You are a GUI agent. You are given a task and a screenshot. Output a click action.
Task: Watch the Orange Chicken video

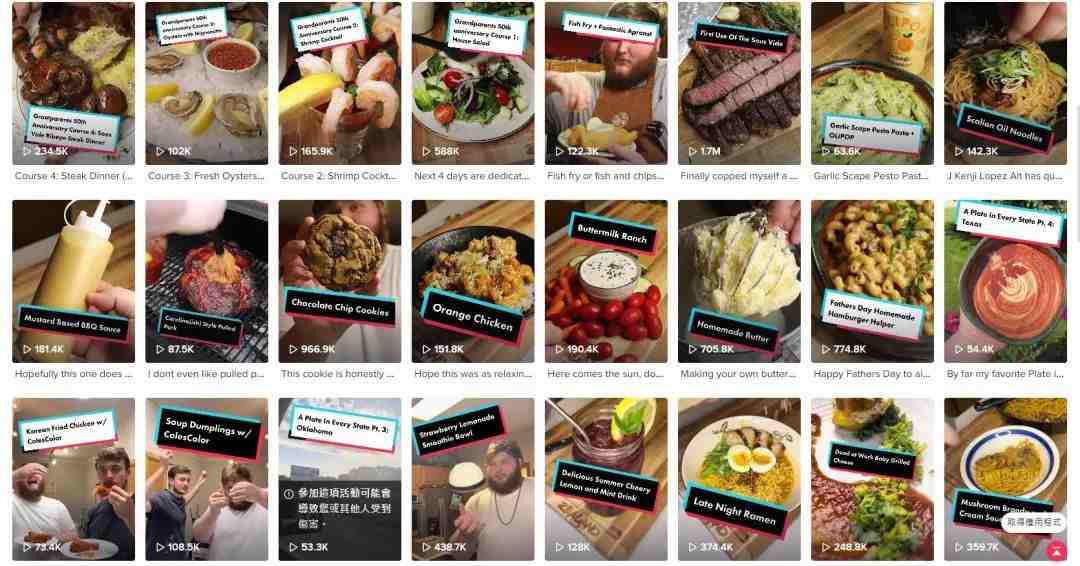pyautogui.click(x=472, y=281)
